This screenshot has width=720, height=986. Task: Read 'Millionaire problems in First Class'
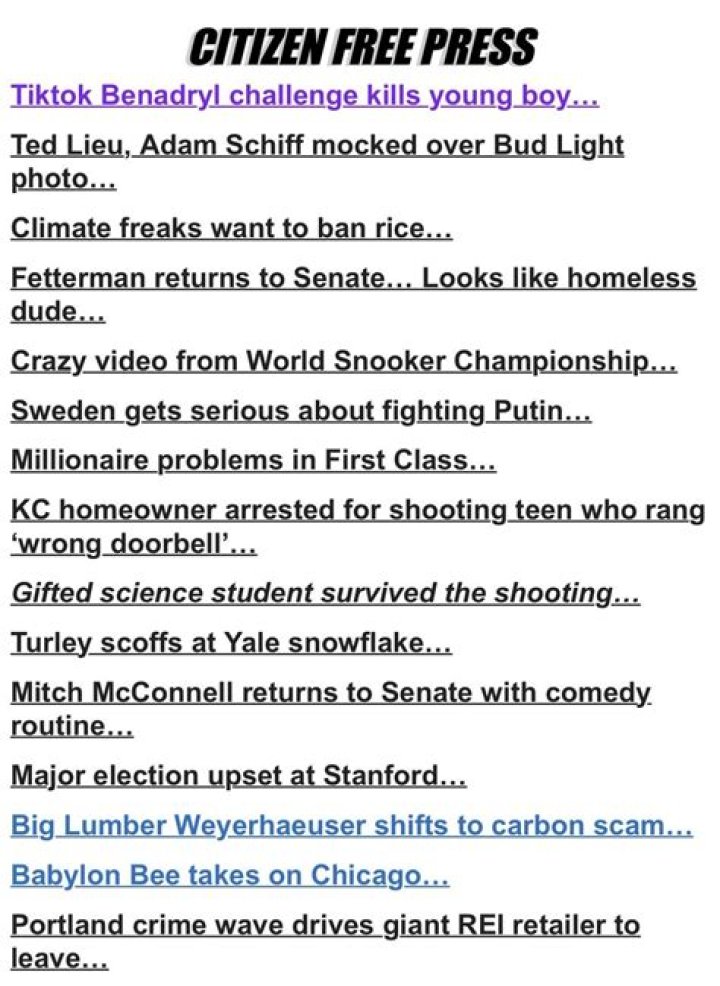pyautogui.click(x=253, y=460)
